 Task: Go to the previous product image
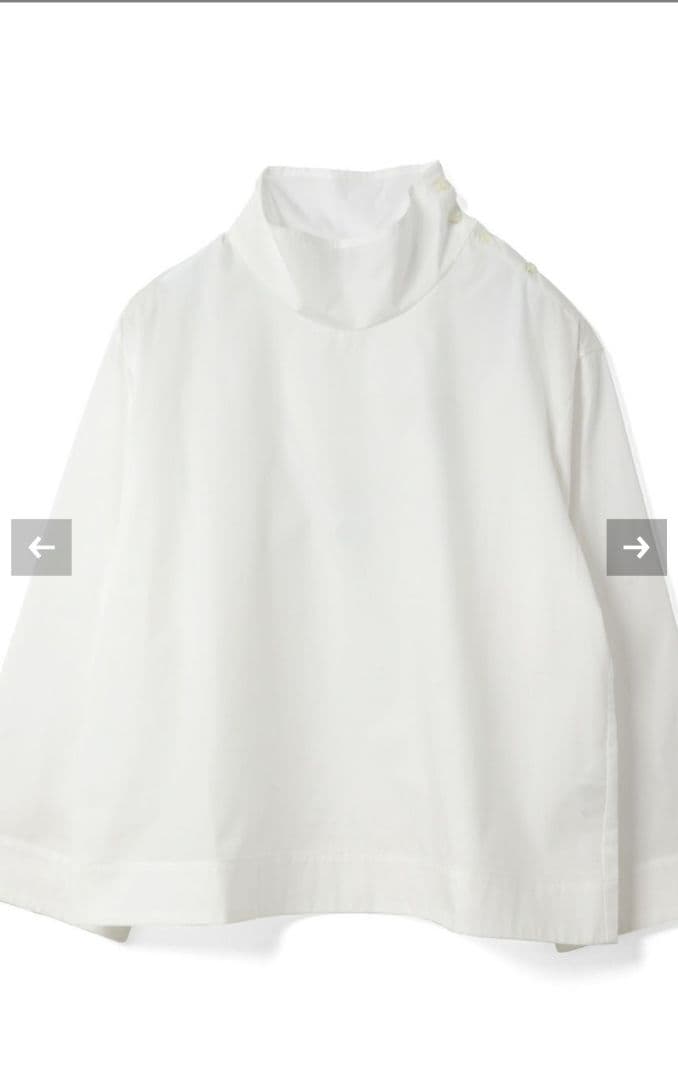point(41,547)
